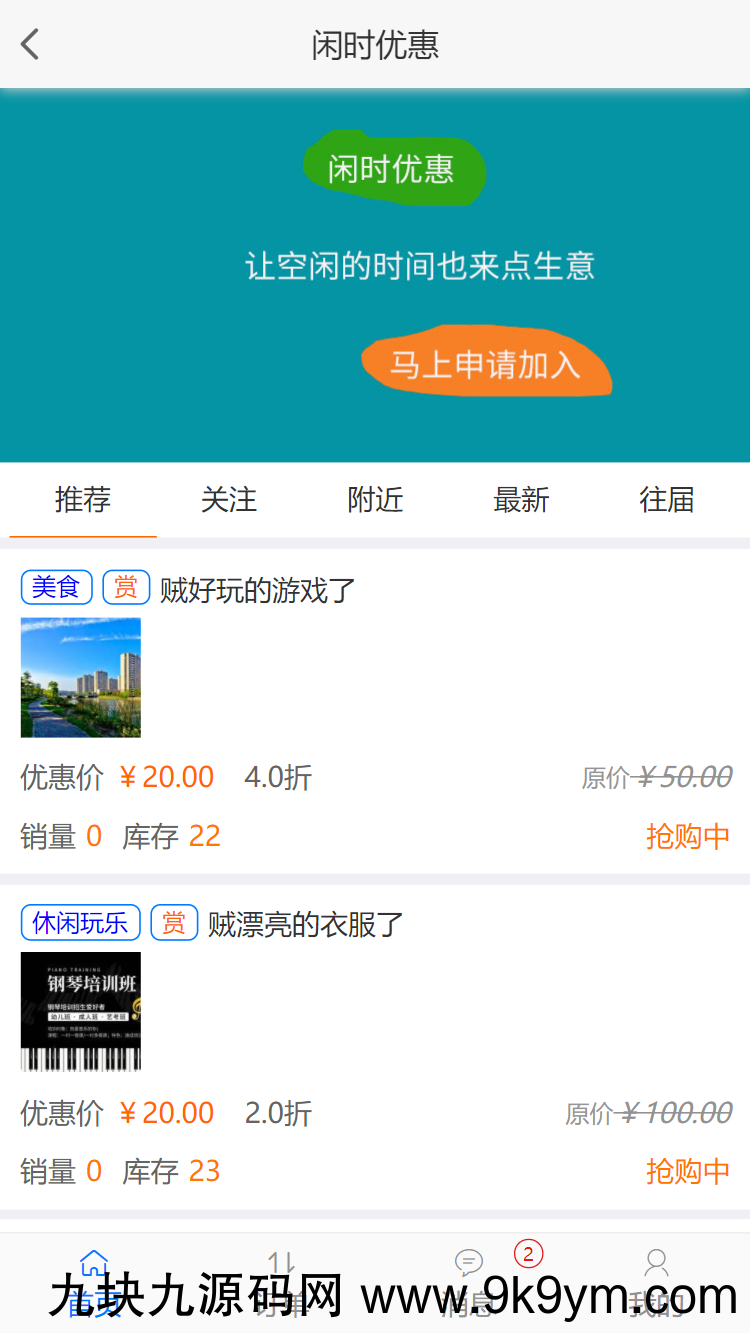Switch to the 往届 tab
The height and width of the screenshot is (1333, 750).
click(667, 499)
